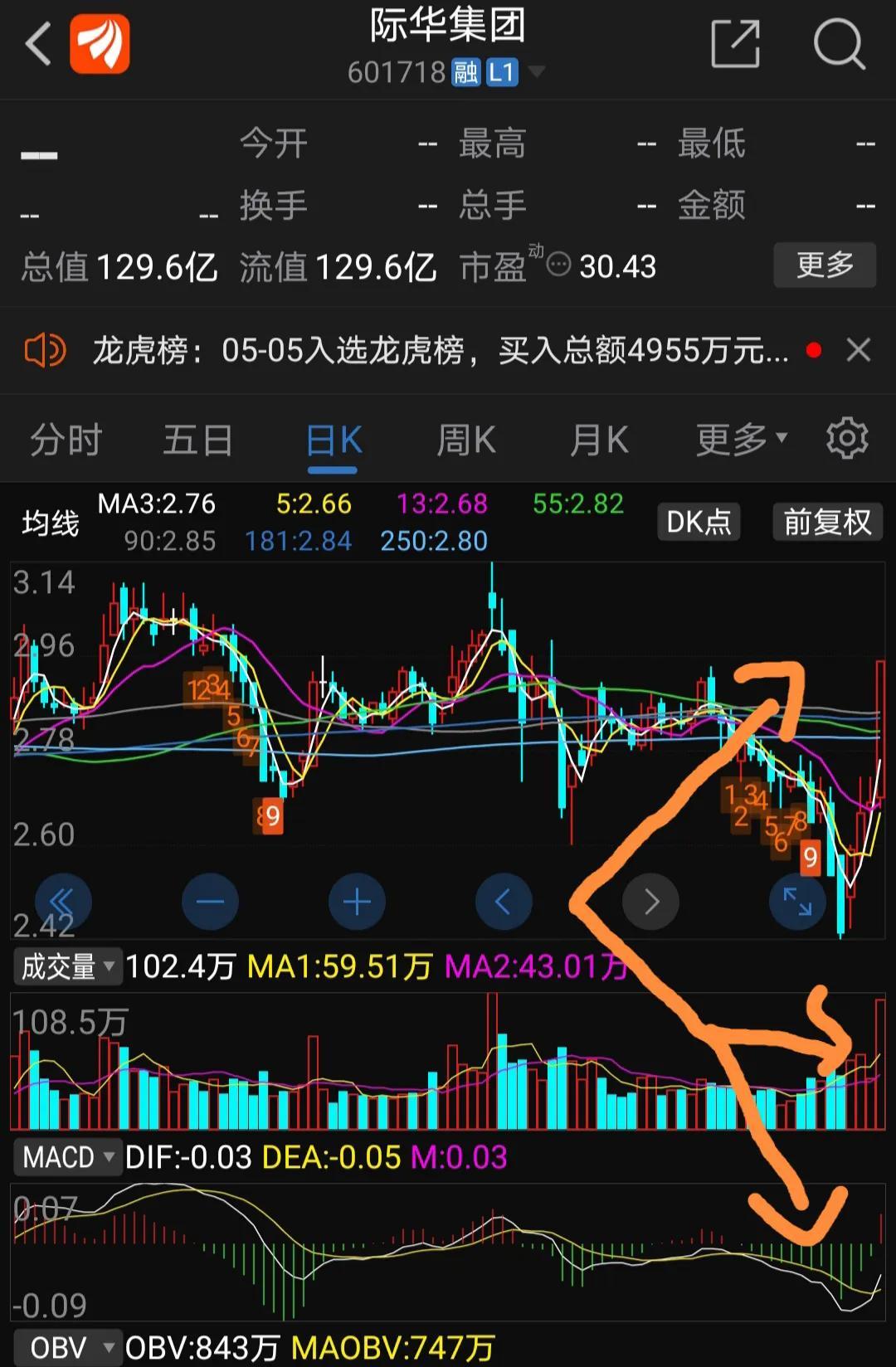Switch to the 五日 chart tab
The width and height of the screenshot is (896, 1367).
197,439
